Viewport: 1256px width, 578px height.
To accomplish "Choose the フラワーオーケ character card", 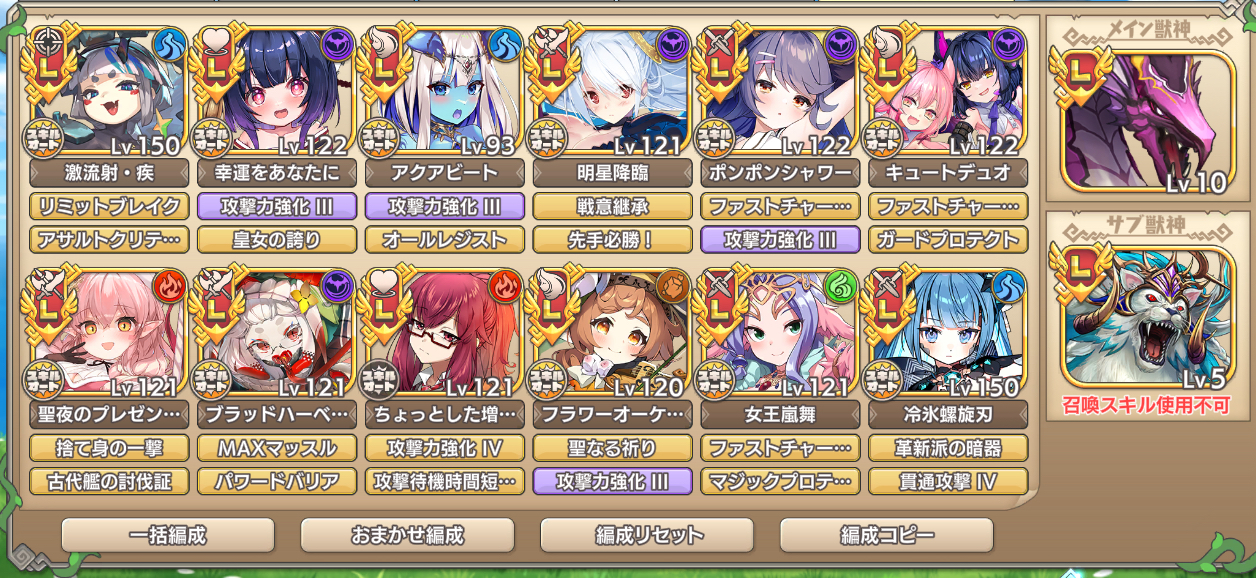I will 612,333.
